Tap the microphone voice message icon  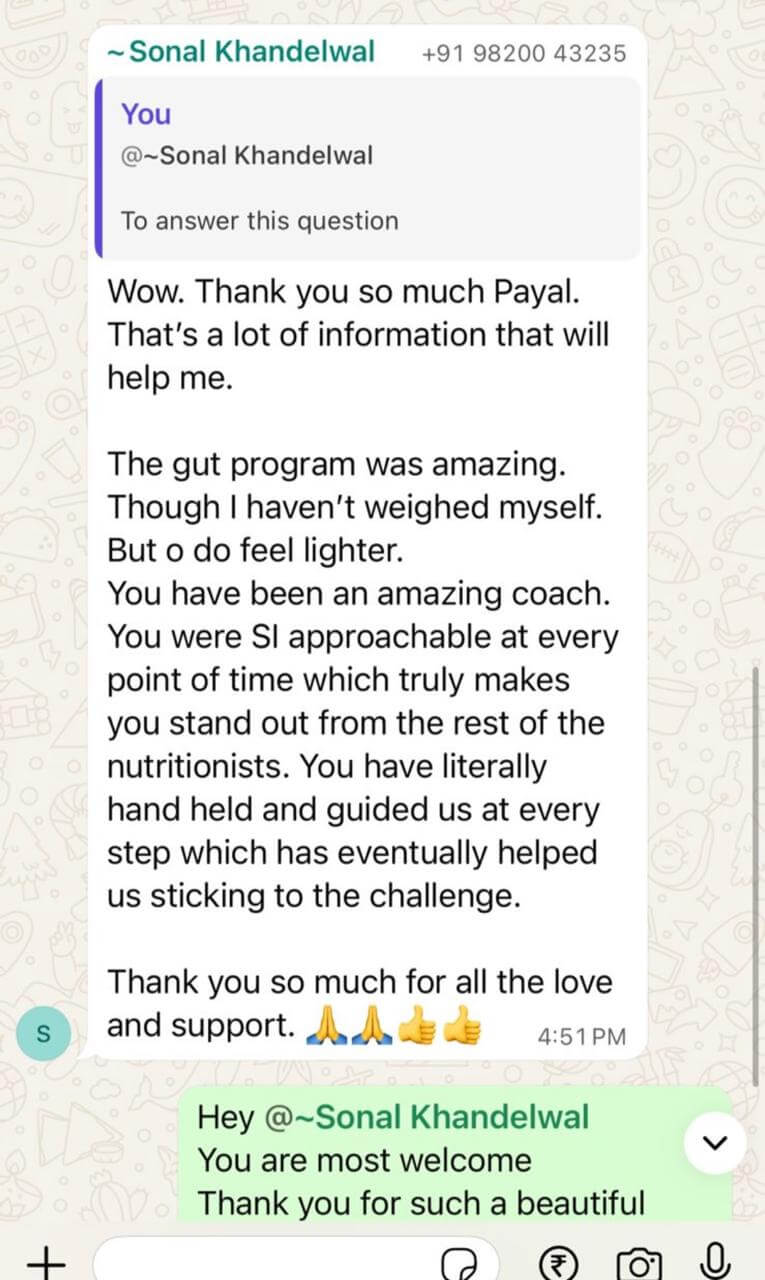(714, 1261)
